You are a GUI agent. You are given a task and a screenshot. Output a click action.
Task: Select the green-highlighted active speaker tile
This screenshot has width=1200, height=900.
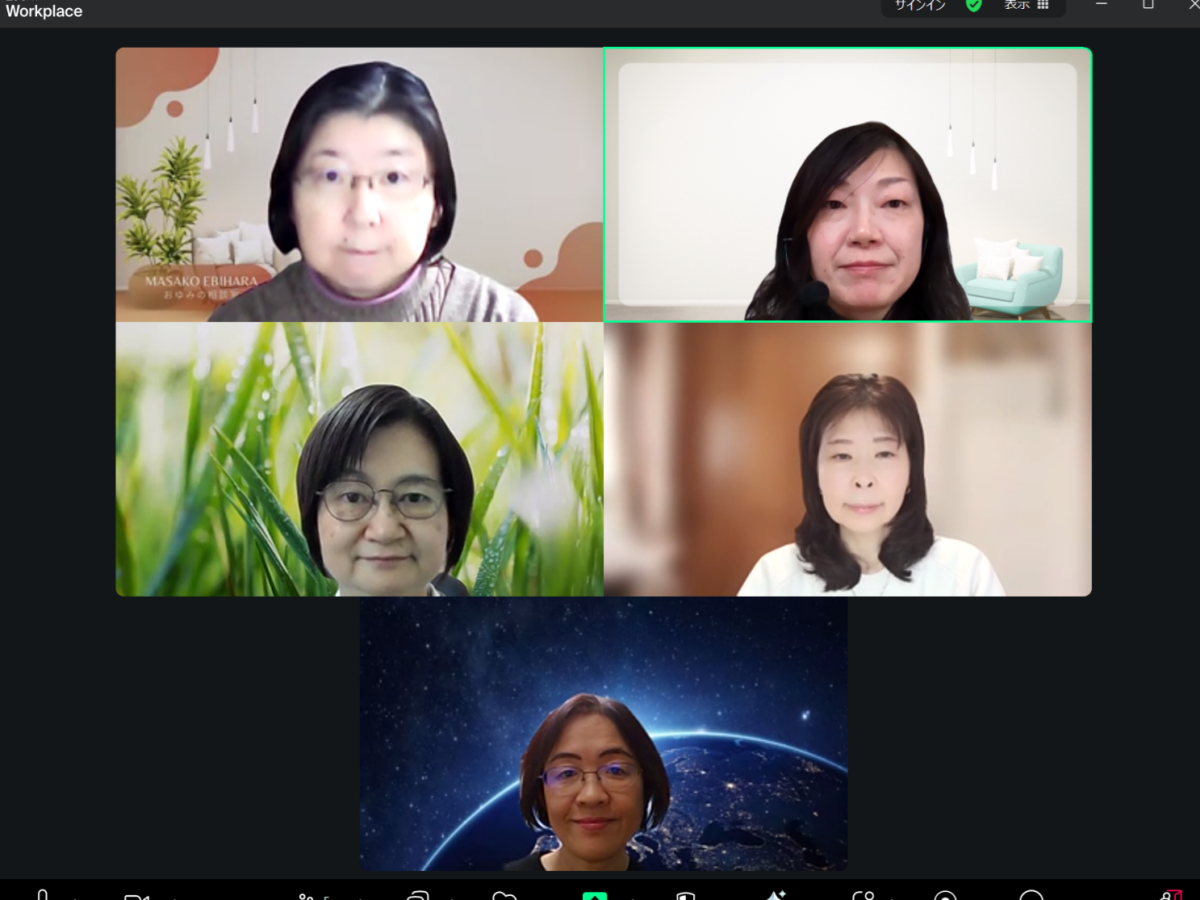point(847,185)
